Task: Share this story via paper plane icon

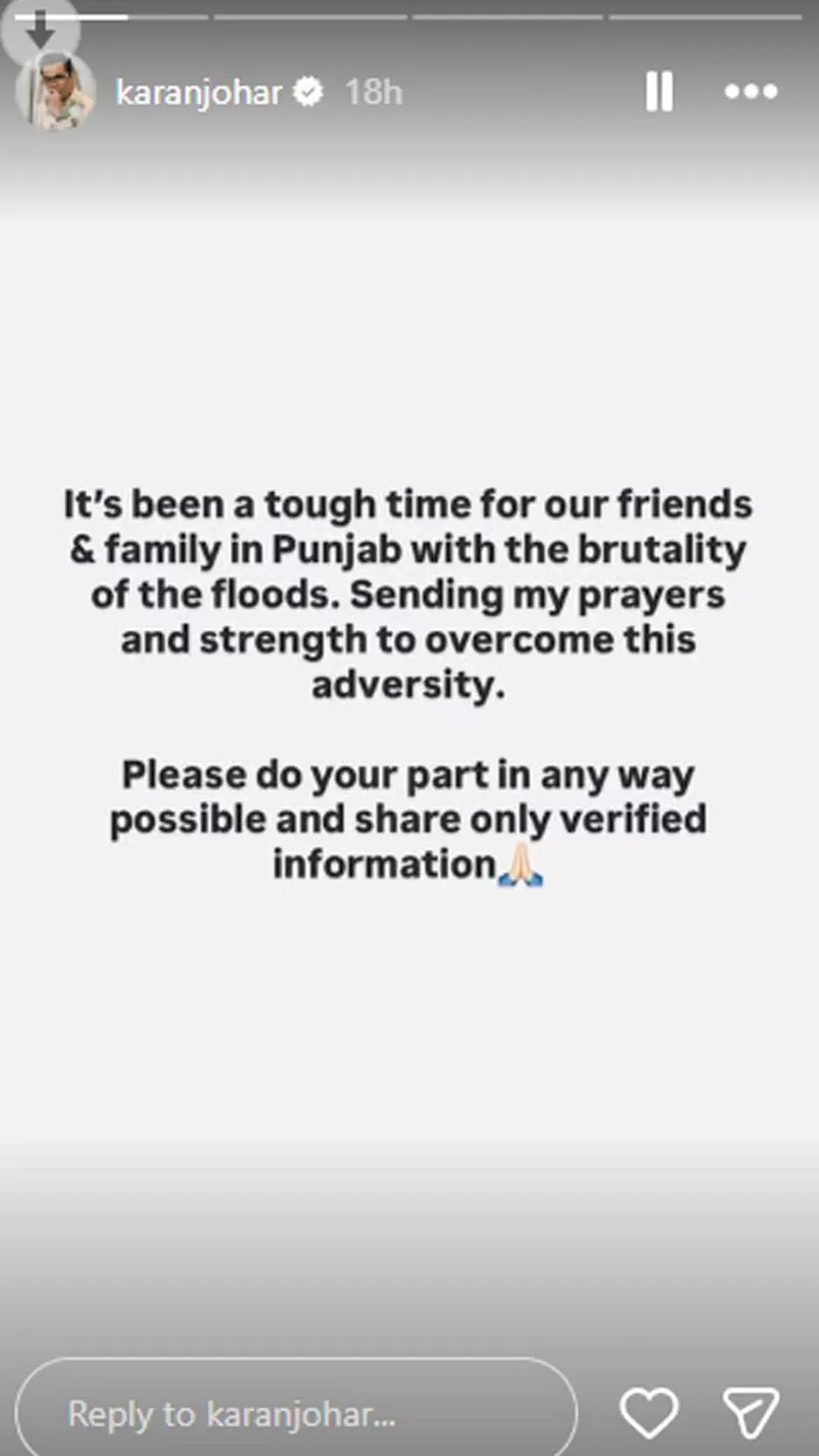Action: click(751, 1412)
